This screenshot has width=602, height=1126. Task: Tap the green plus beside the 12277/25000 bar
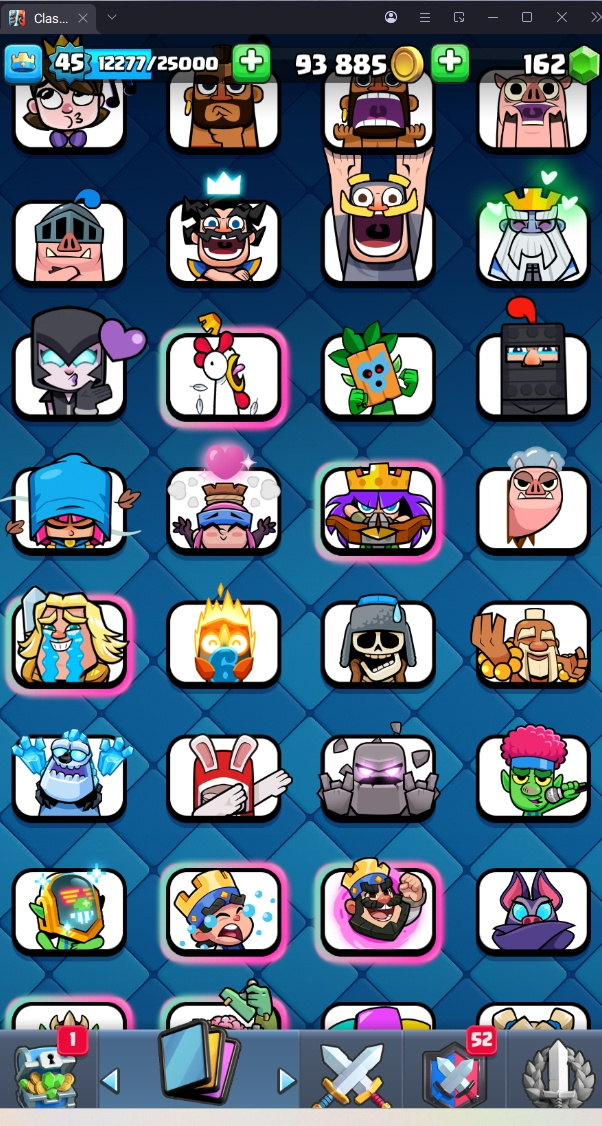(251, 62)
